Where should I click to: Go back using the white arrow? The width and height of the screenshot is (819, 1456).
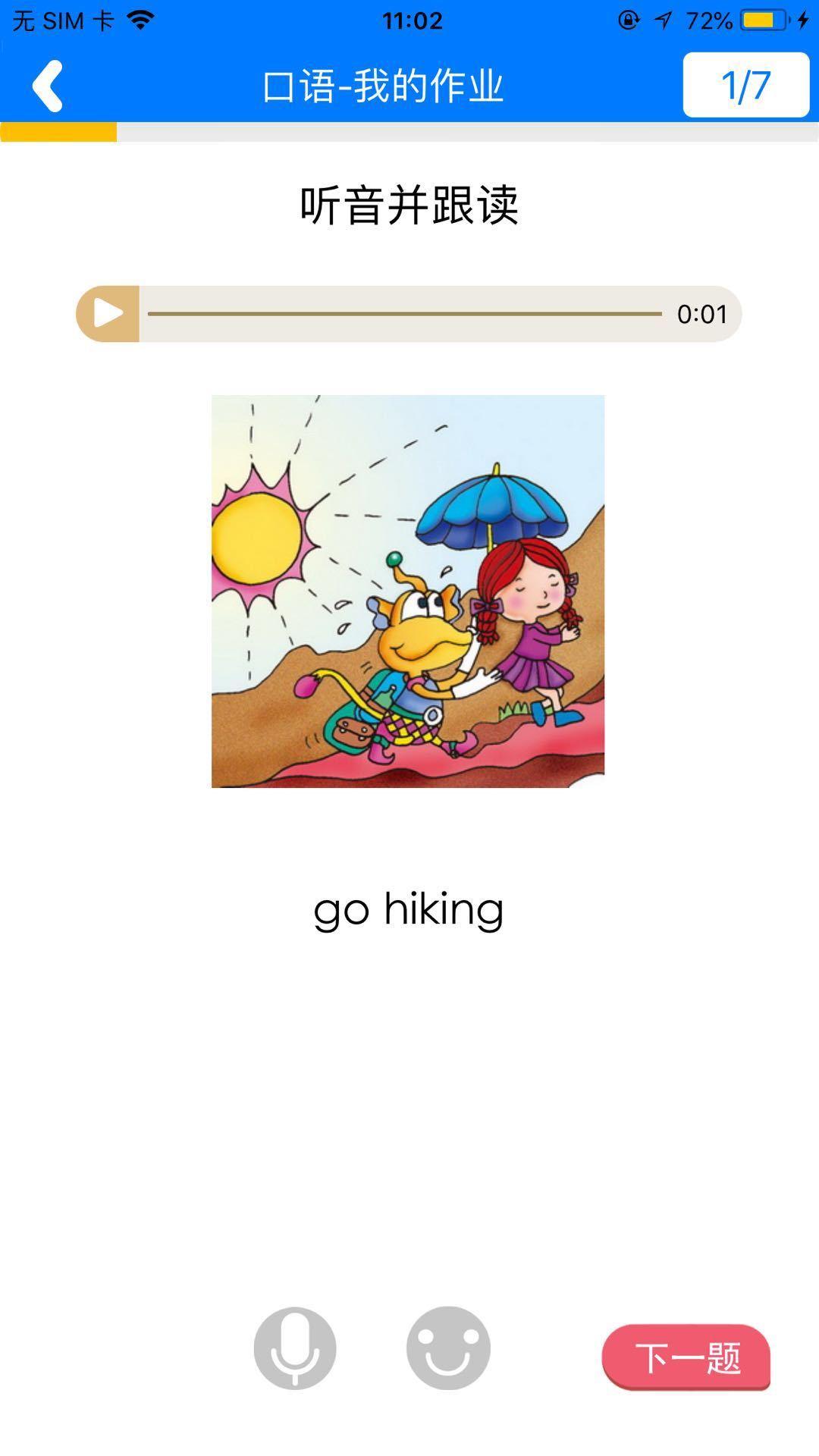pos(47,86)
